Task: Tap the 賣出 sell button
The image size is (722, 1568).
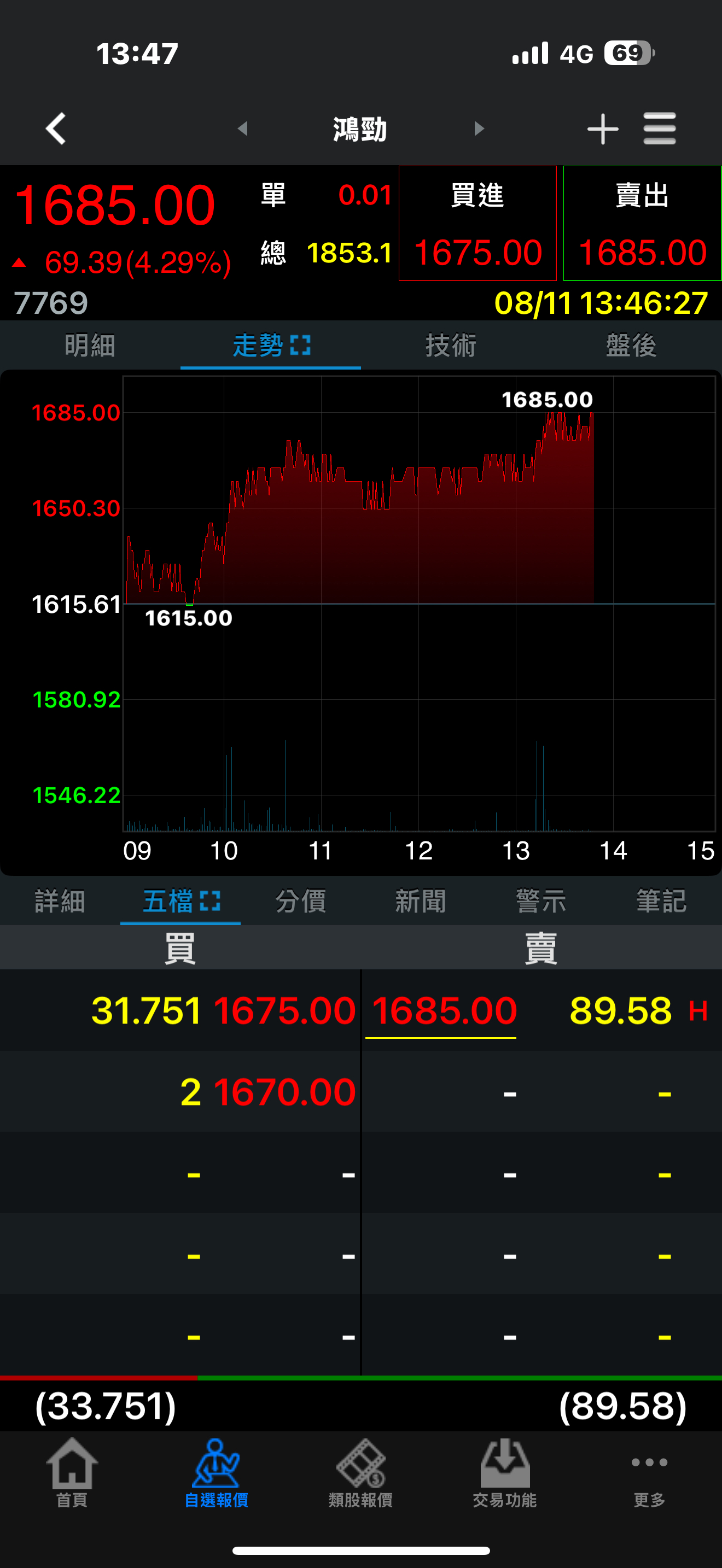Action: 642,224
